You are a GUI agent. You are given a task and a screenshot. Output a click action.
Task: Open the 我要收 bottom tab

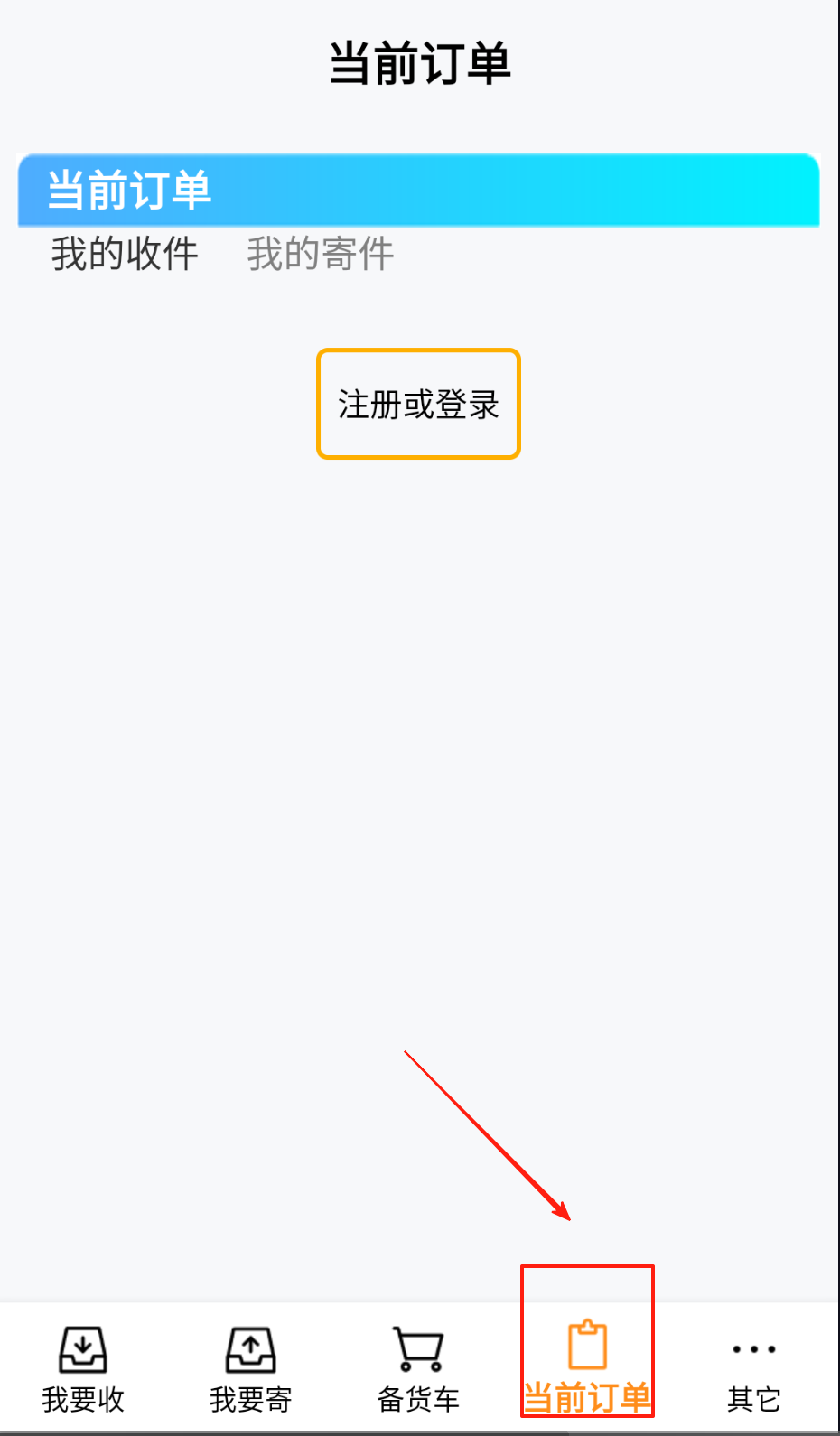tap(83, 1368)
